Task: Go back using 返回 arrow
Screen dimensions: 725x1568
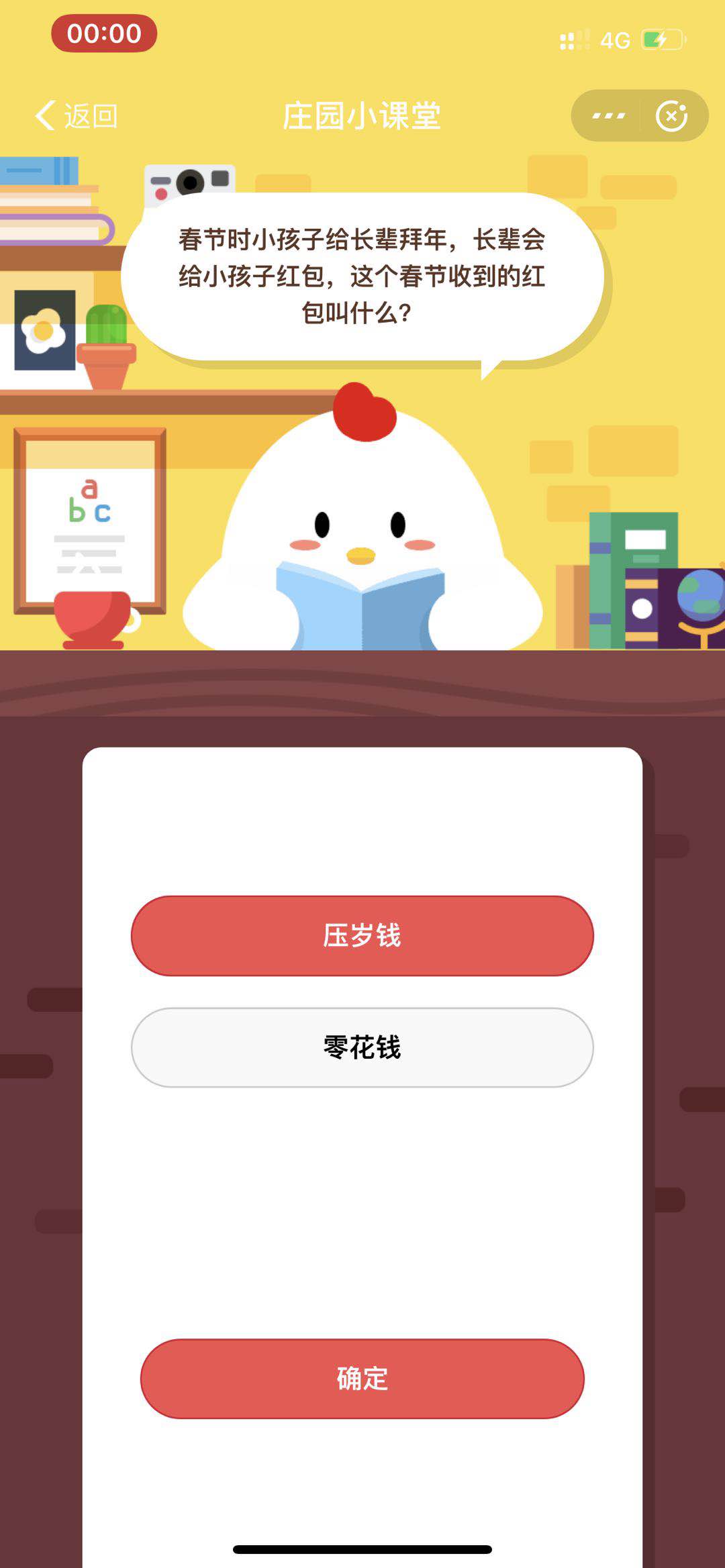Action: coord(76,116)
